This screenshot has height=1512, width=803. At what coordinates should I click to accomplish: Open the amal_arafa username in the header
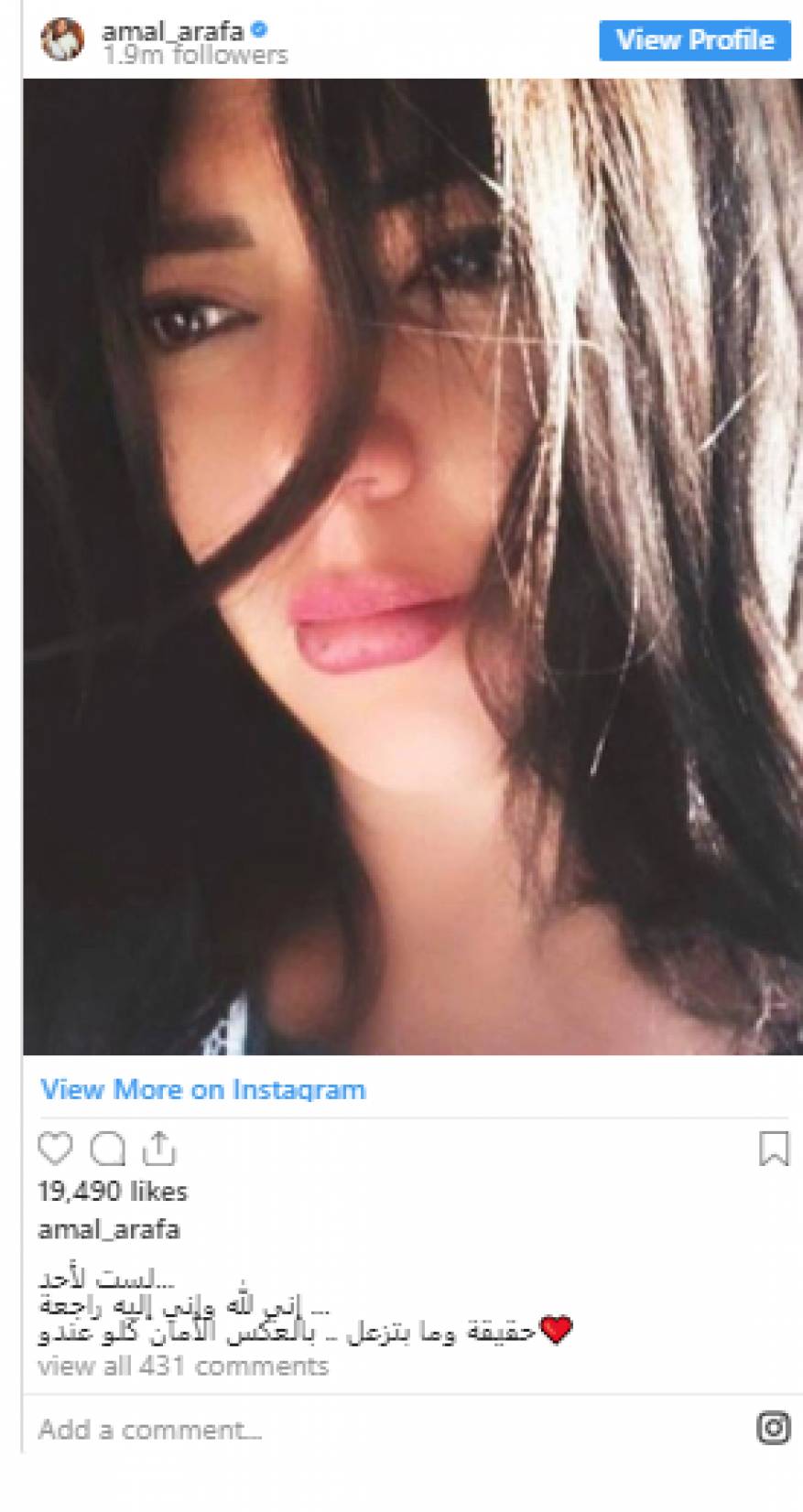coord(172,32)
